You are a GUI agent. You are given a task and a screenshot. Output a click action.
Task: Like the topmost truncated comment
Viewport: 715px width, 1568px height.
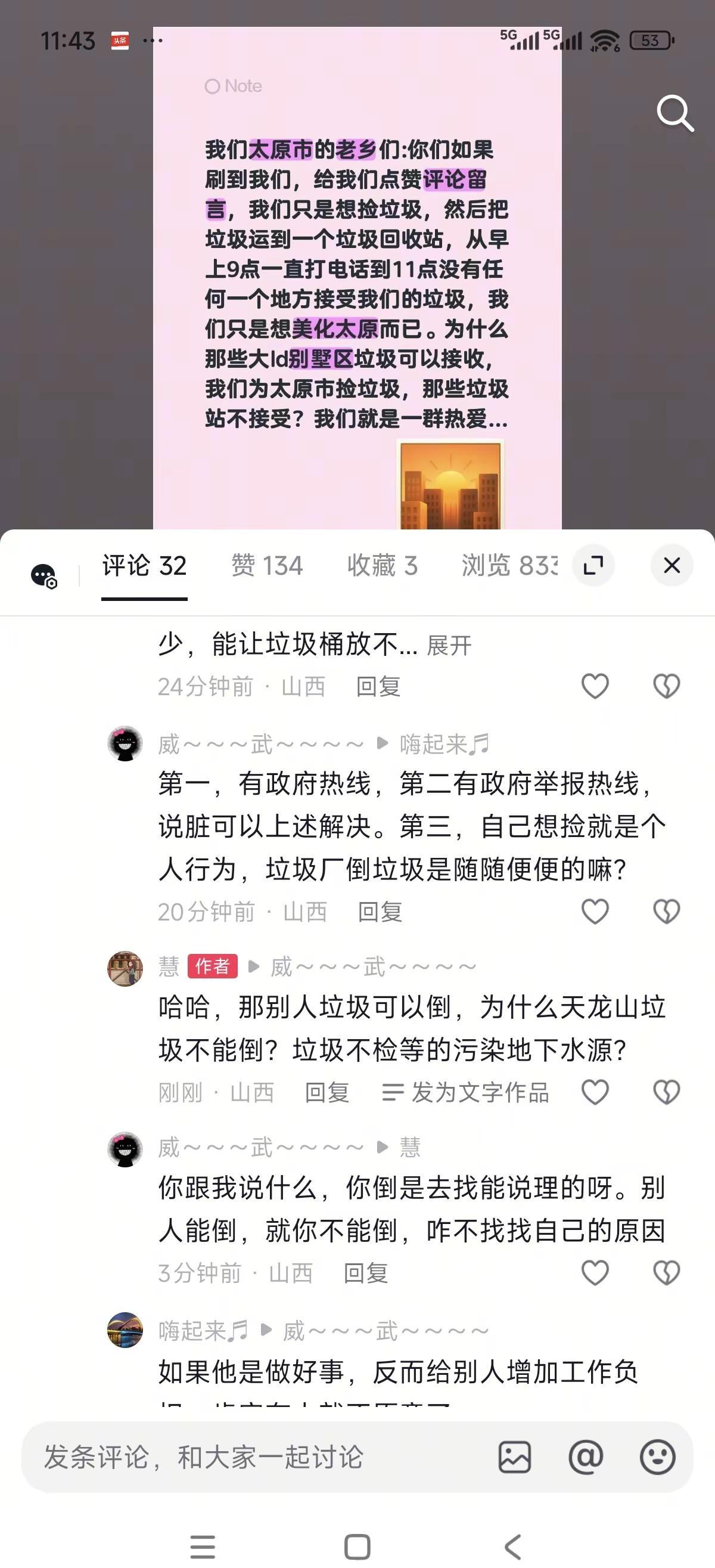pos(595,685)
